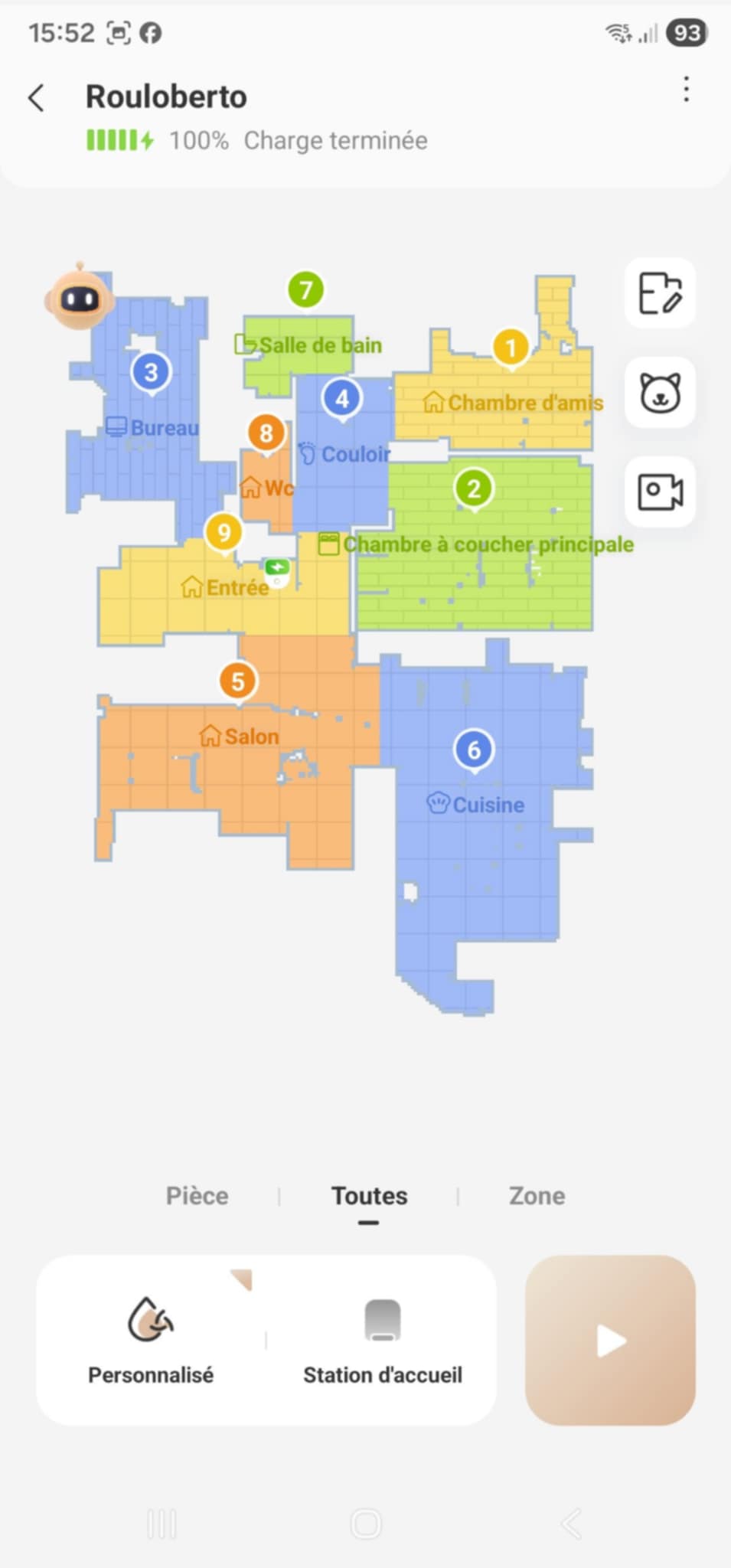This screenshot has height=1568, width=731.
Task: Select the Toutes cleaning mode tab
Action: click(369, 1196)
